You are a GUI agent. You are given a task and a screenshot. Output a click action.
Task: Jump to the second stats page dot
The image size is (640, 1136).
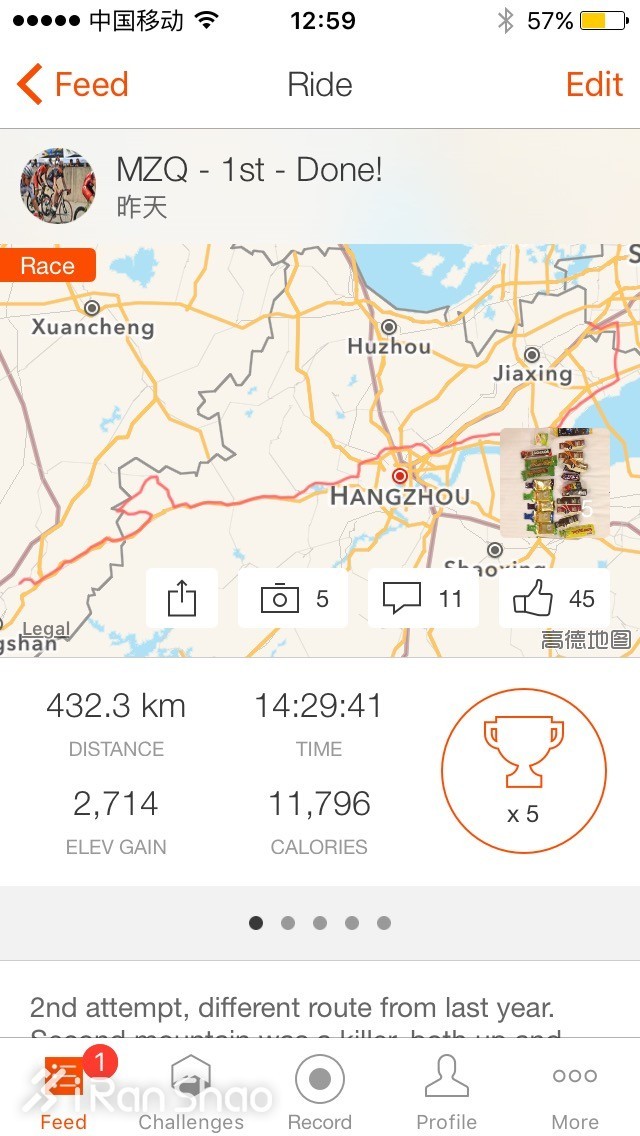pyautogui.click(x=288, y=923)
